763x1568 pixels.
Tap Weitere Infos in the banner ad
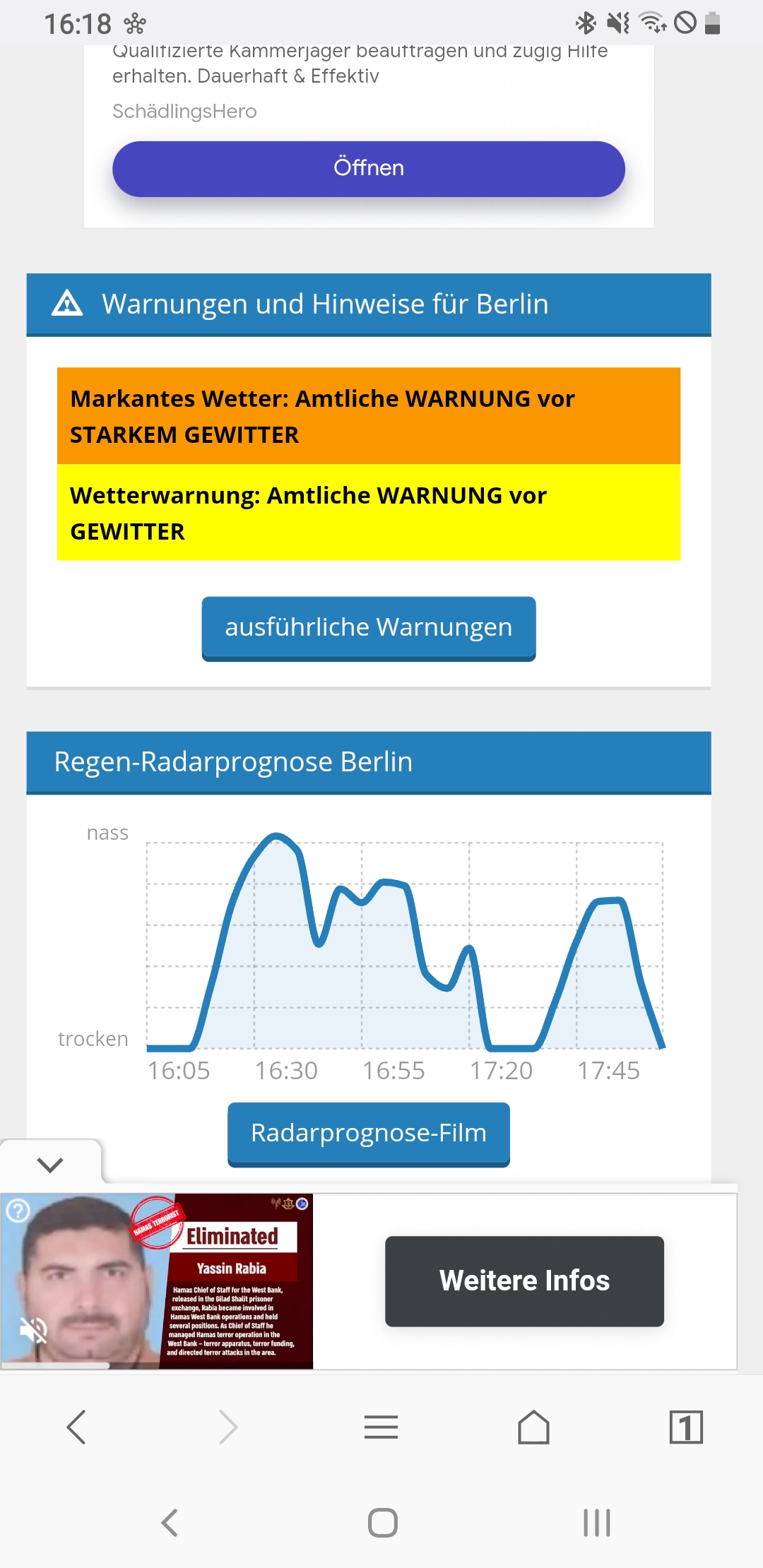click(524, 1281)
